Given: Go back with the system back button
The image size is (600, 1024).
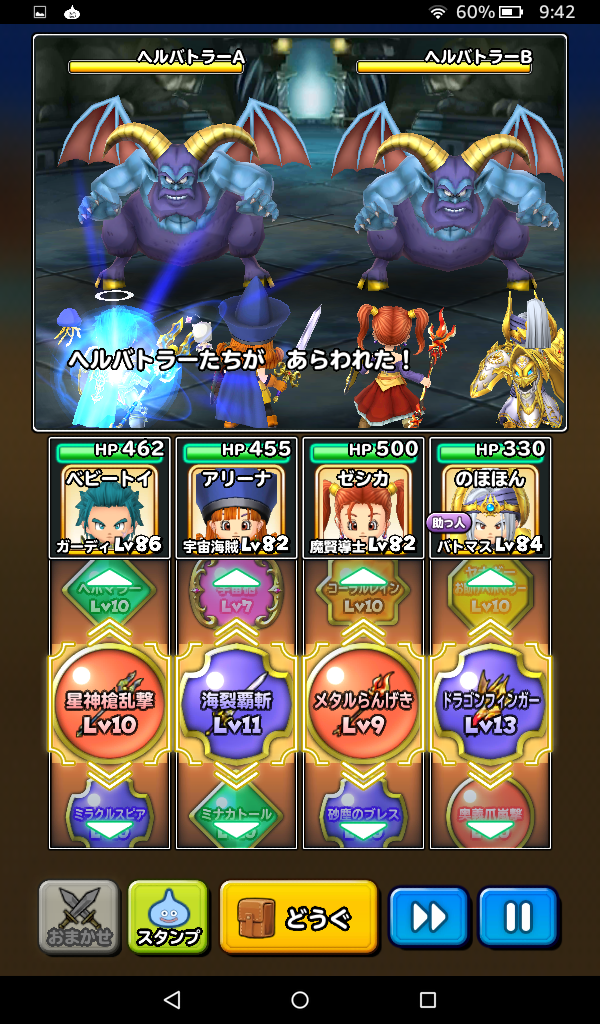Looking at the screenshot, I should [x=172, y=999].
